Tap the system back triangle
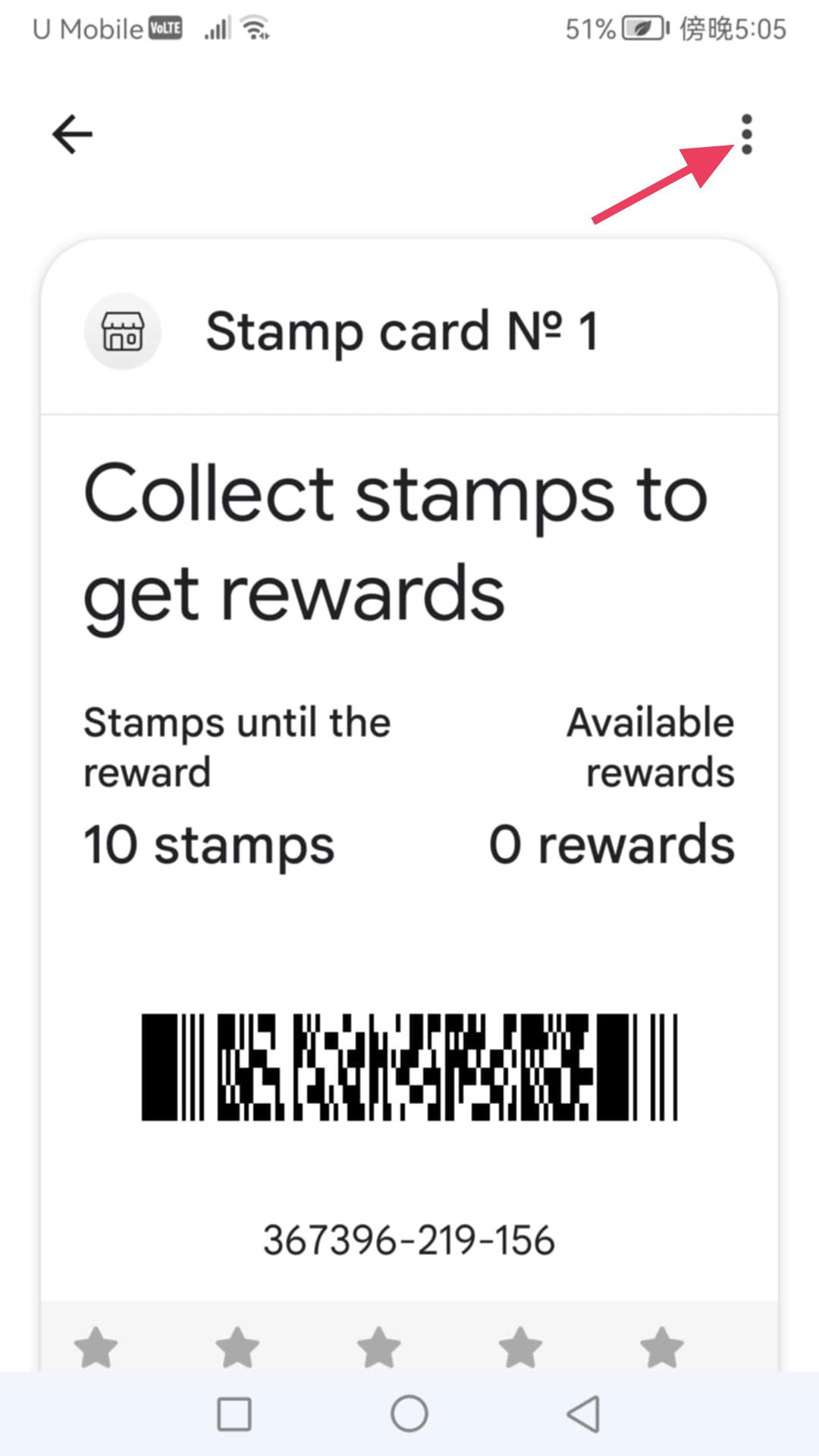 tap(584, 1414)
